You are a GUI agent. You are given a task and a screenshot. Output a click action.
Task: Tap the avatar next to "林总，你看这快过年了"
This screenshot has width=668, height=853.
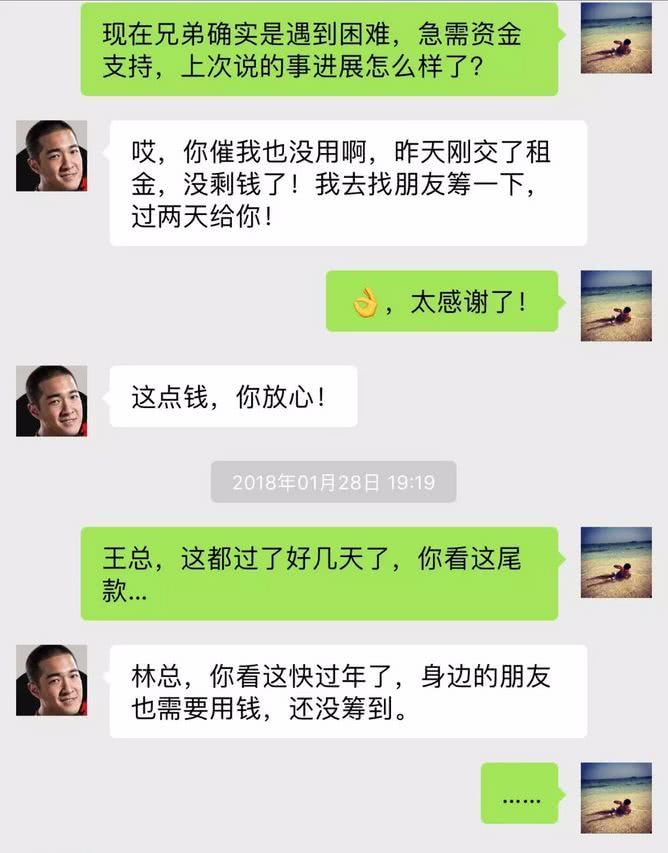51,680
